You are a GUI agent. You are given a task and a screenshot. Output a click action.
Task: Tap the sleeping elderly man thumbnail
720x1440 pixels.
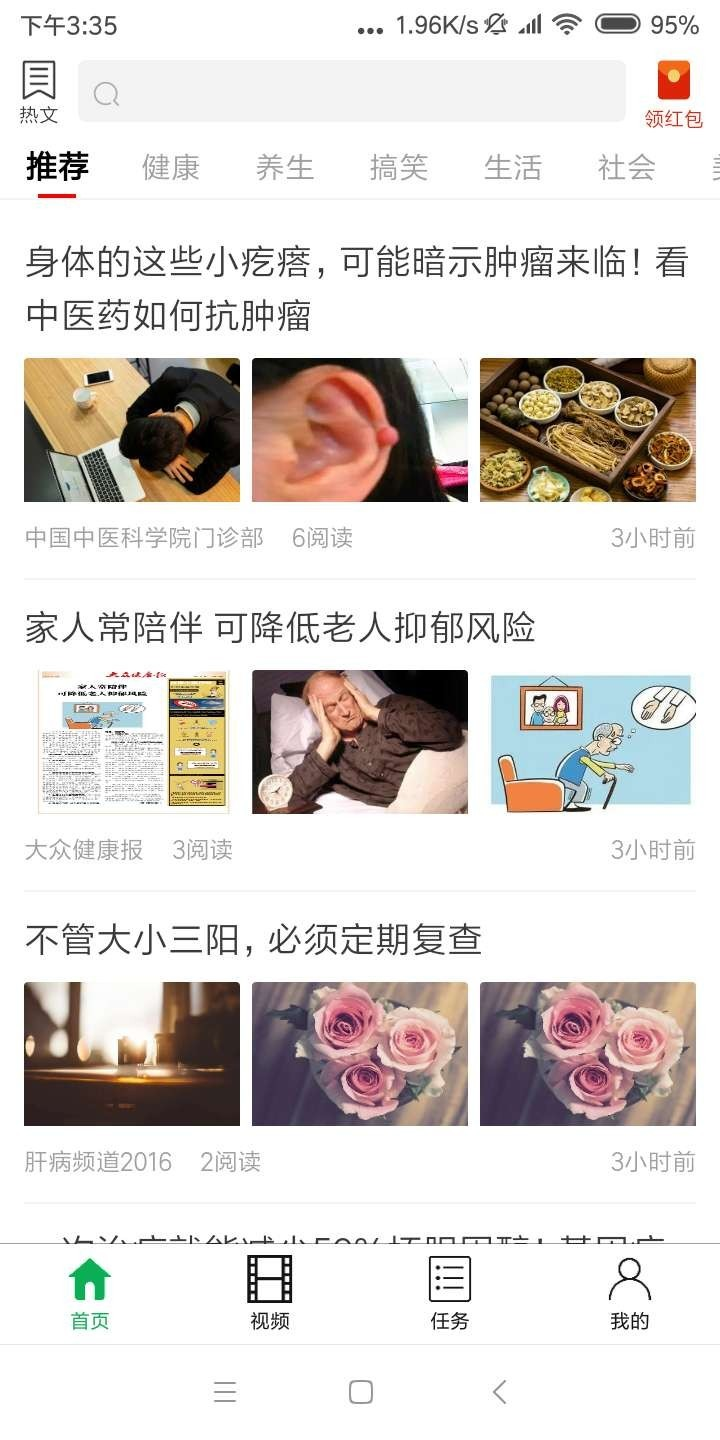click(359, 741)
